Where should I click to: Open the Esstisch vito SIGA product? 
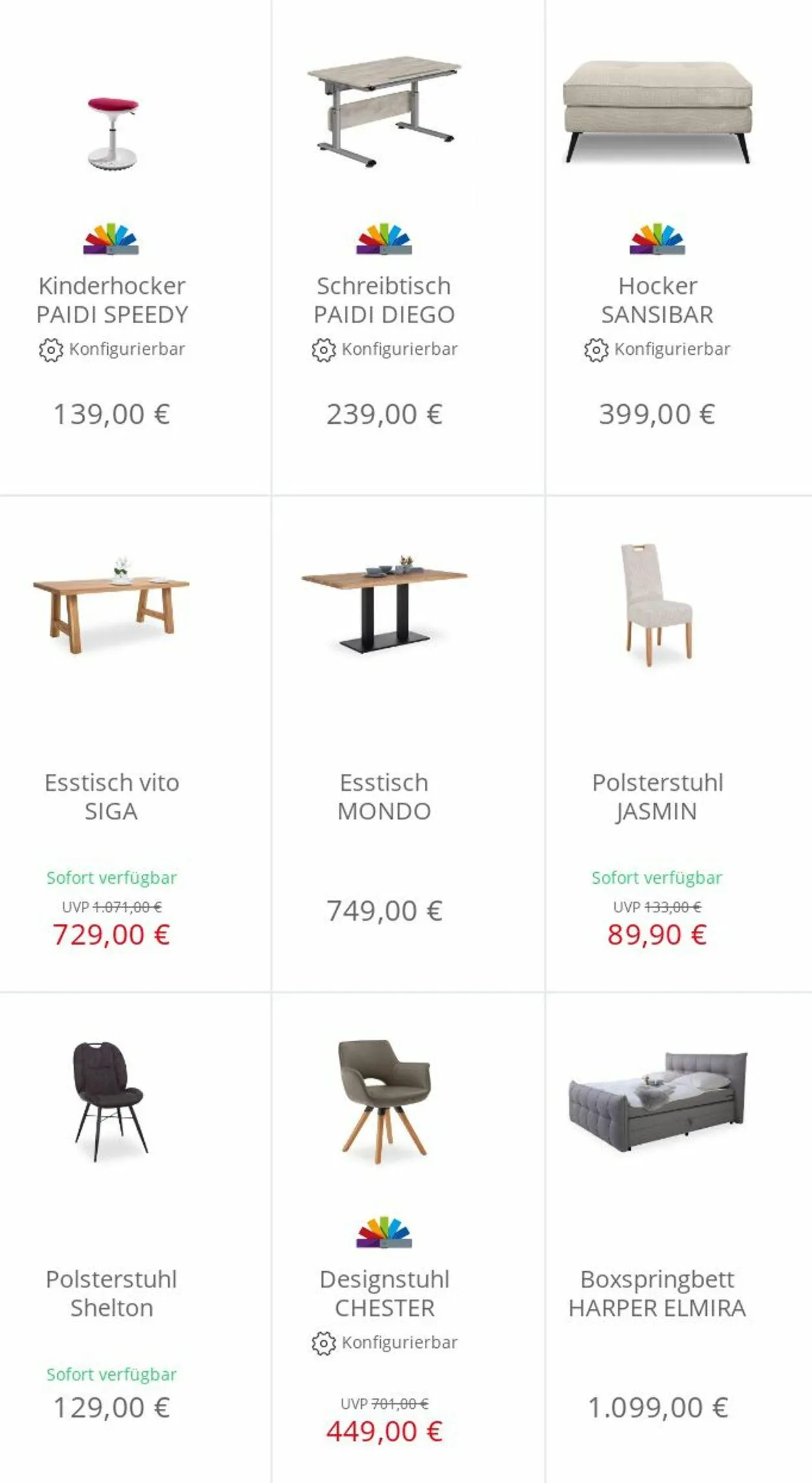point(111,796)
